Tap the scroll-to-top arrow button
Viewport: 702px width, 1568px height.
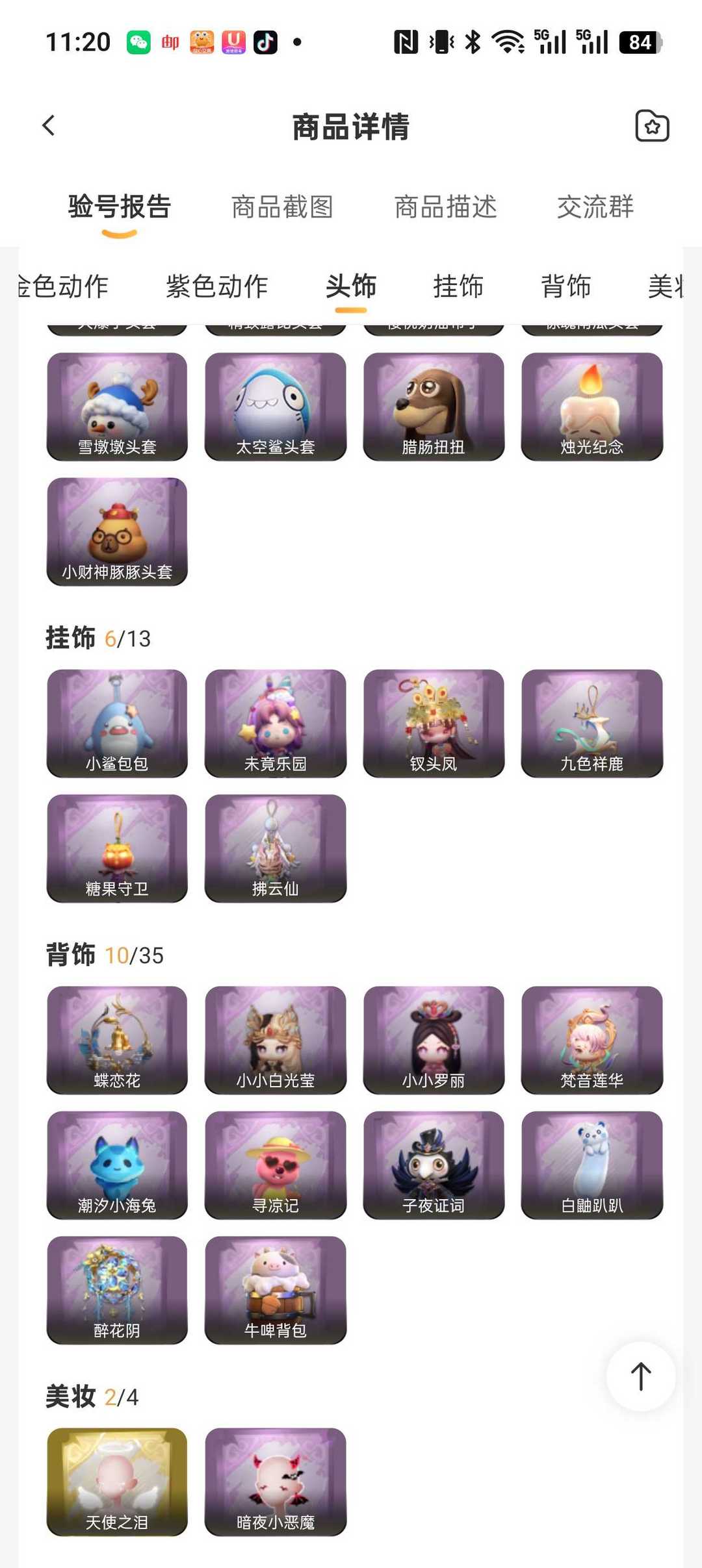coord(640,1376)
